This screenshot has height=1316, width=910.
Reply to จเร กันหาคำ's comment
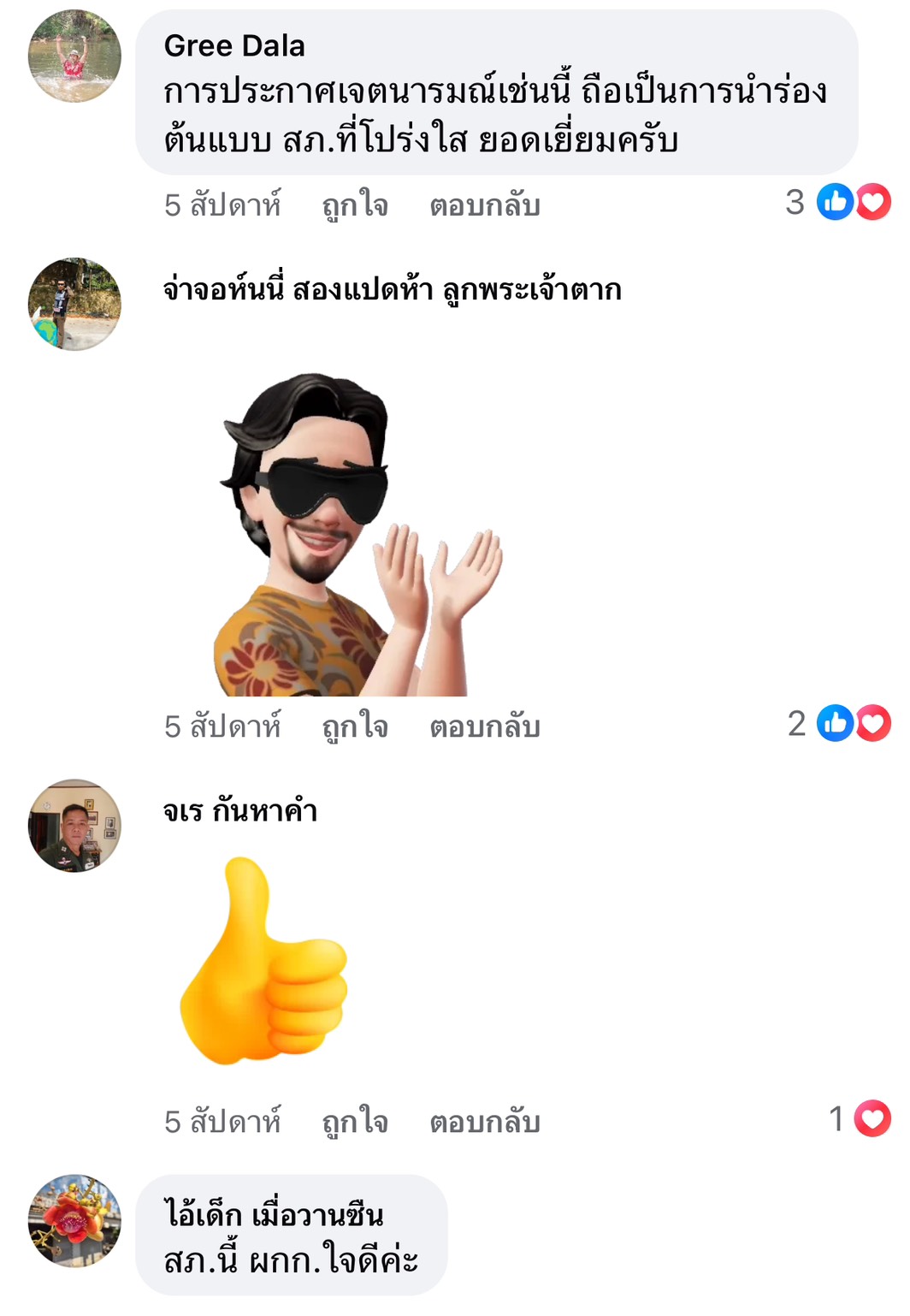484,1122
